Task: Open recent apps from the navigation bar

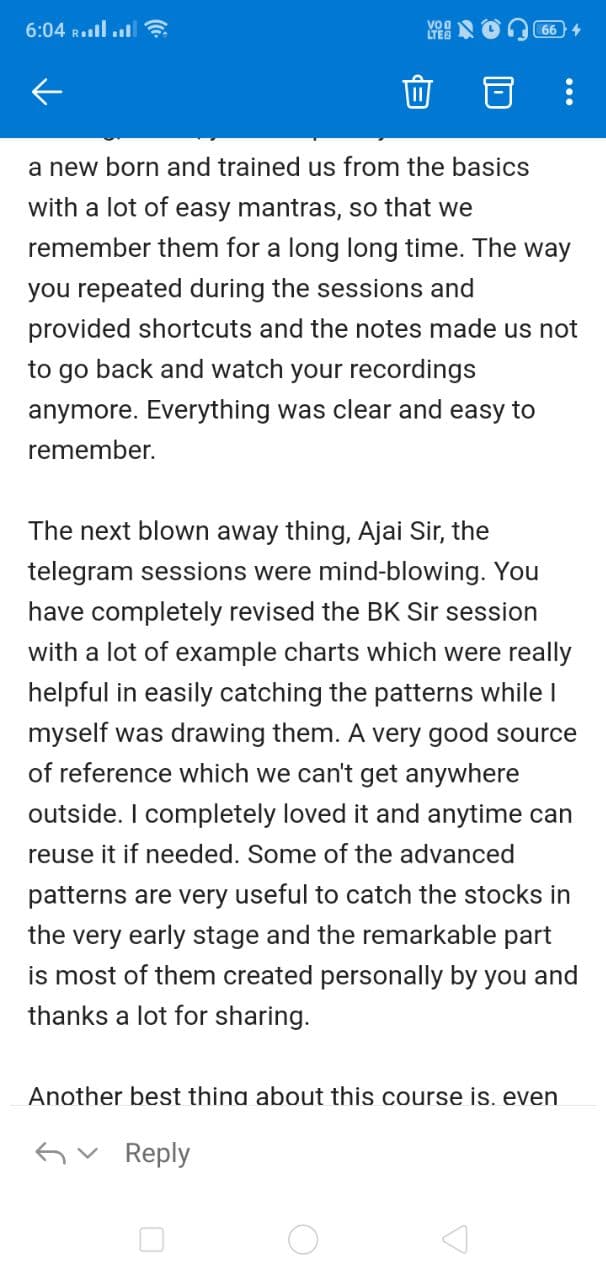Action: click(x=151, y=1240)
